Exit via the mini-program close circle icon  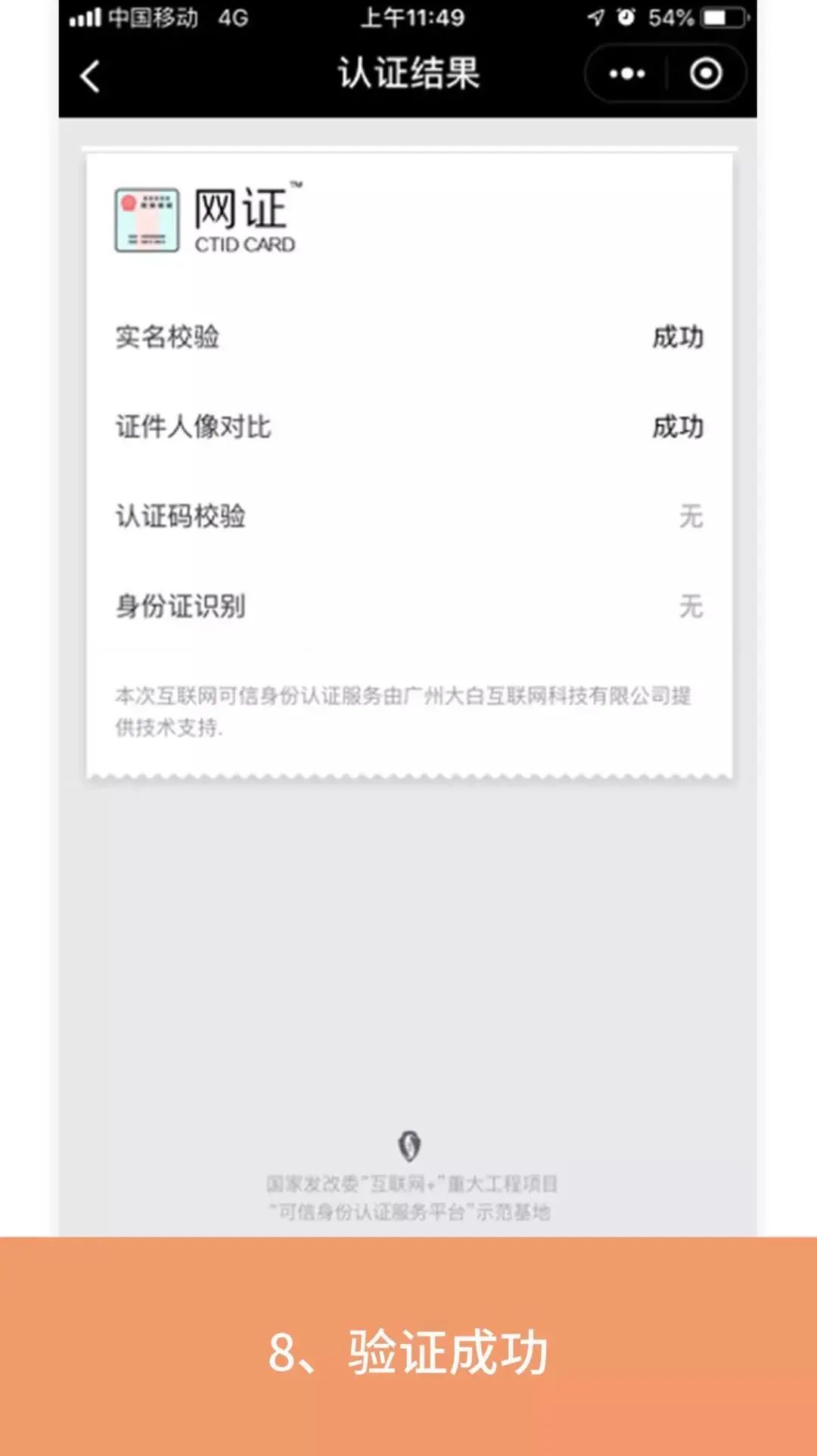click(705, 73)
